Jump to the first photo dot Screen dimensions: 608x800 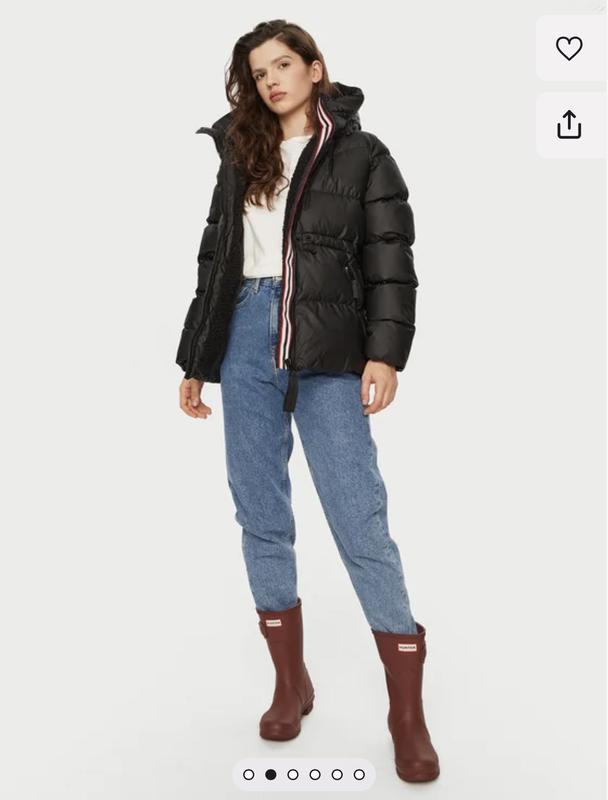pos(249,774)
